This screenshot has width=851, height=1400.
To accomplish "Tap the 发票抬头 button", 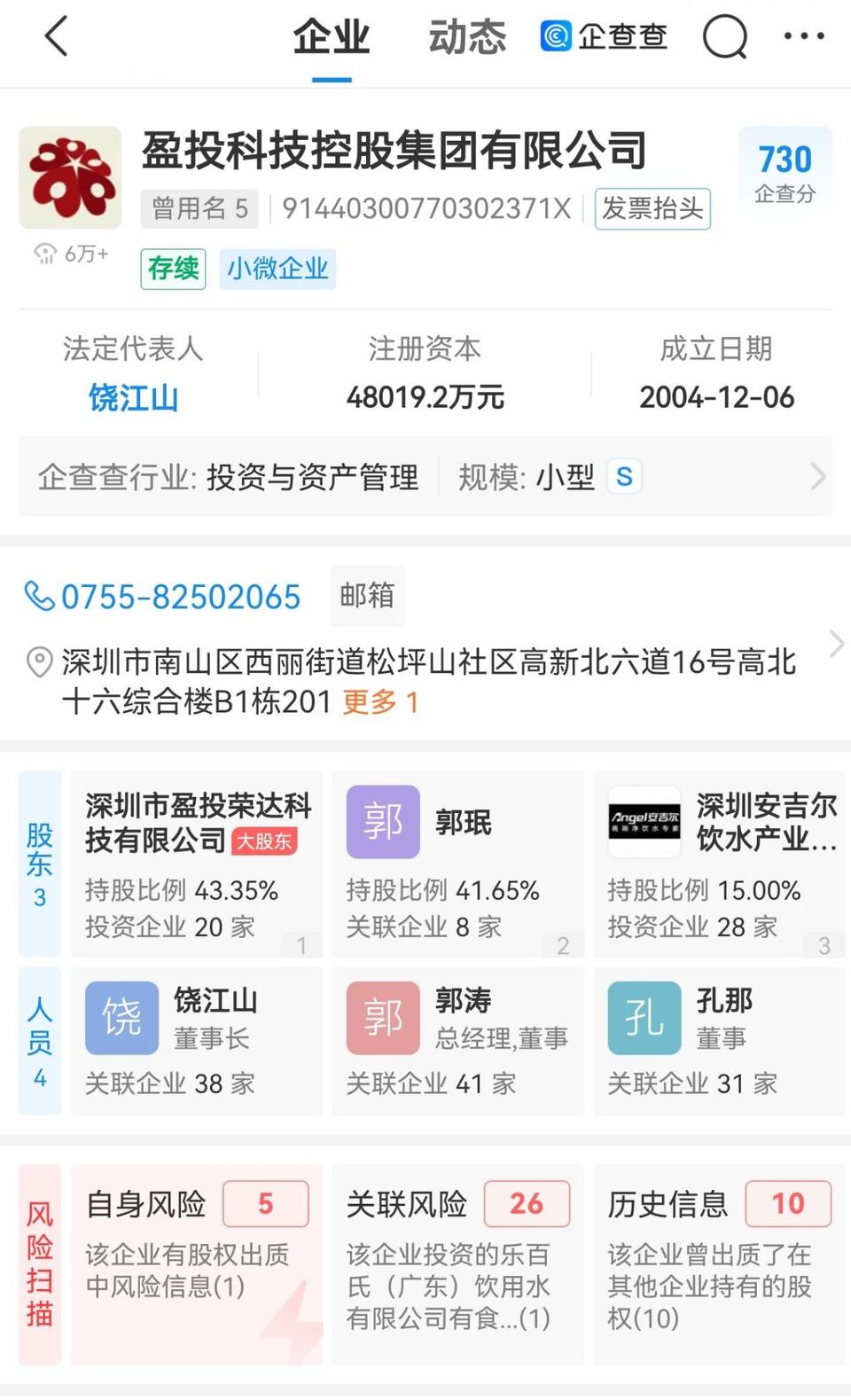I will point(652,209).
